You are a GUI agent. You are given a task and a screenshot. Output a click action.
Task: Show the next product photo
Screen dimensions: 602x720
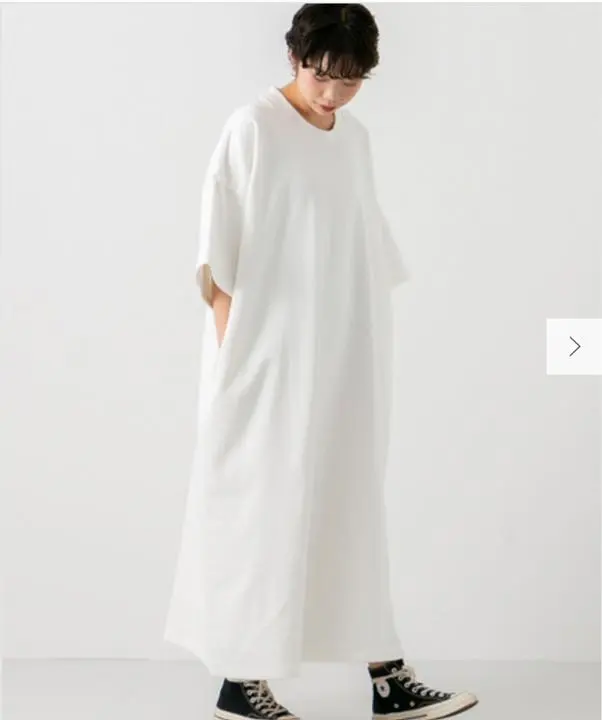pos(574,346)
